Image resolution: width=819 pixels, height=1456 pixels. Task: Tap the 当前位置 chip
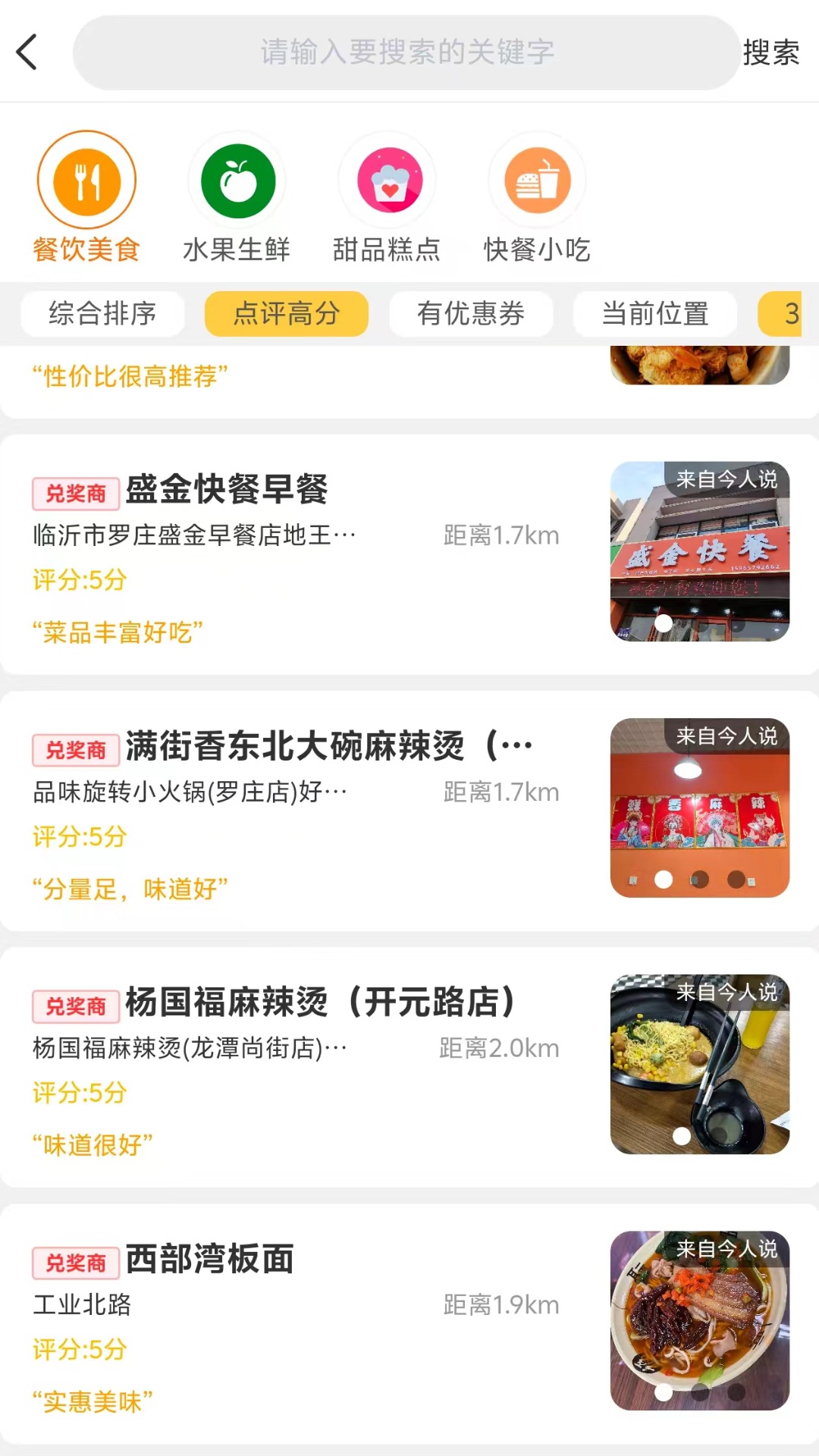pos(655,313)
